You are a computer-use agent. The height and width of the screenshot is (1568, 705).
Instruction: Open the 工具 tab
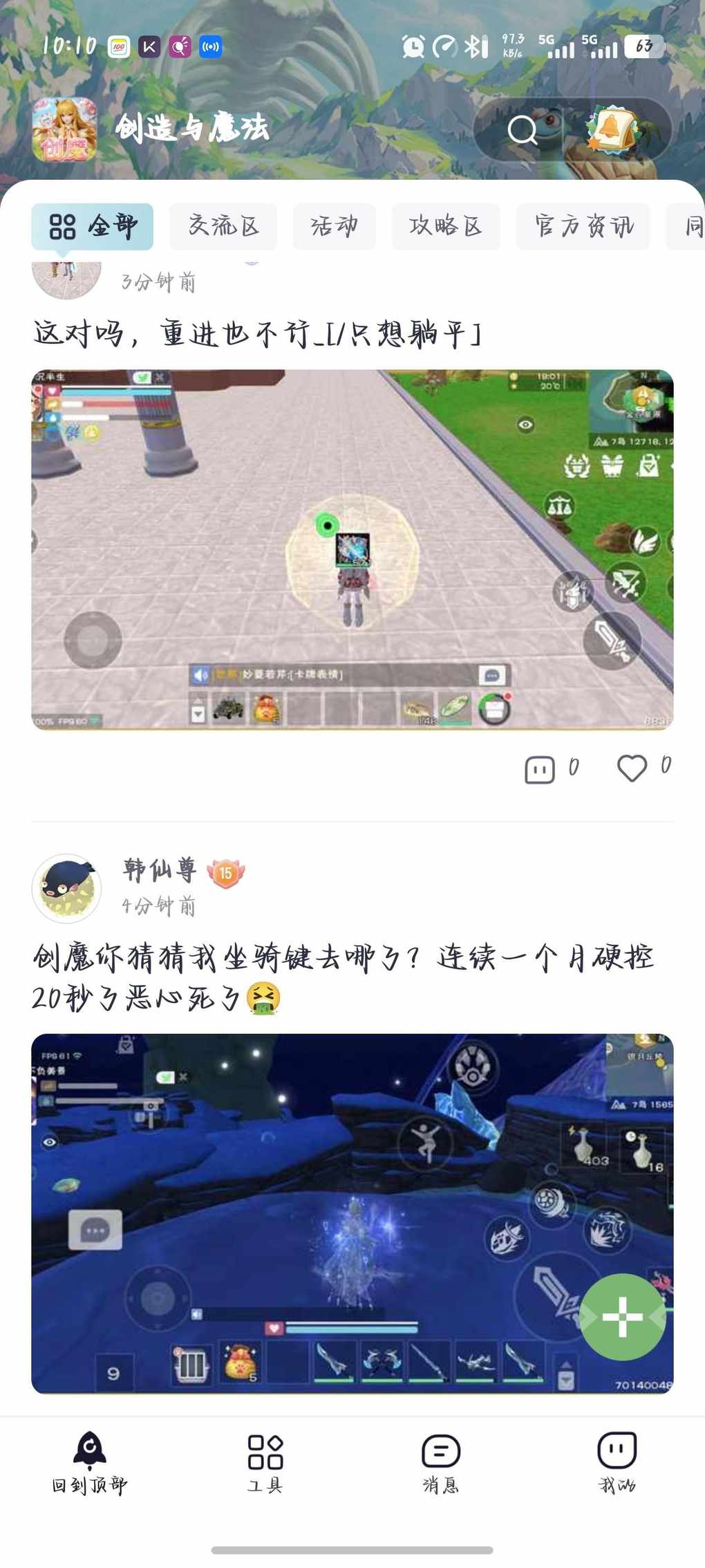(x=265, y=1462)
